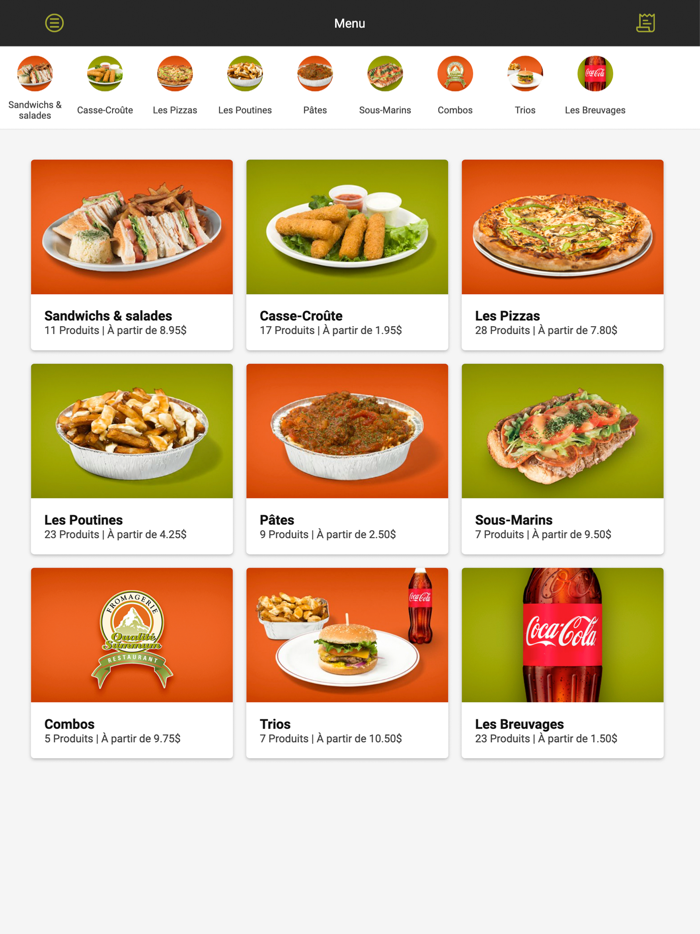View Les Poutines card with 23 products
This screenshot has width=700, height=934.
(x=132, y=458)
